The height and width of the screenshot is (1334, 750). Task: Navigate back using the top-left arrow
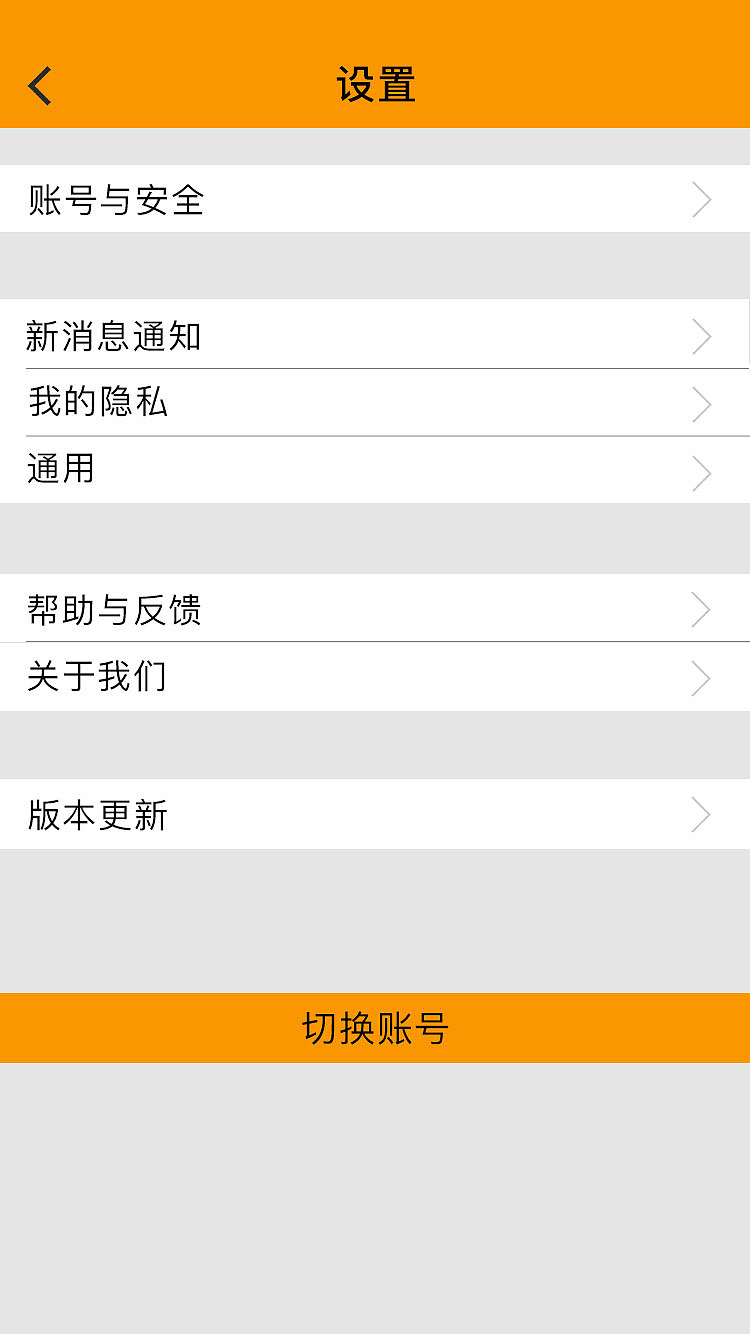[x=40, y=85]
